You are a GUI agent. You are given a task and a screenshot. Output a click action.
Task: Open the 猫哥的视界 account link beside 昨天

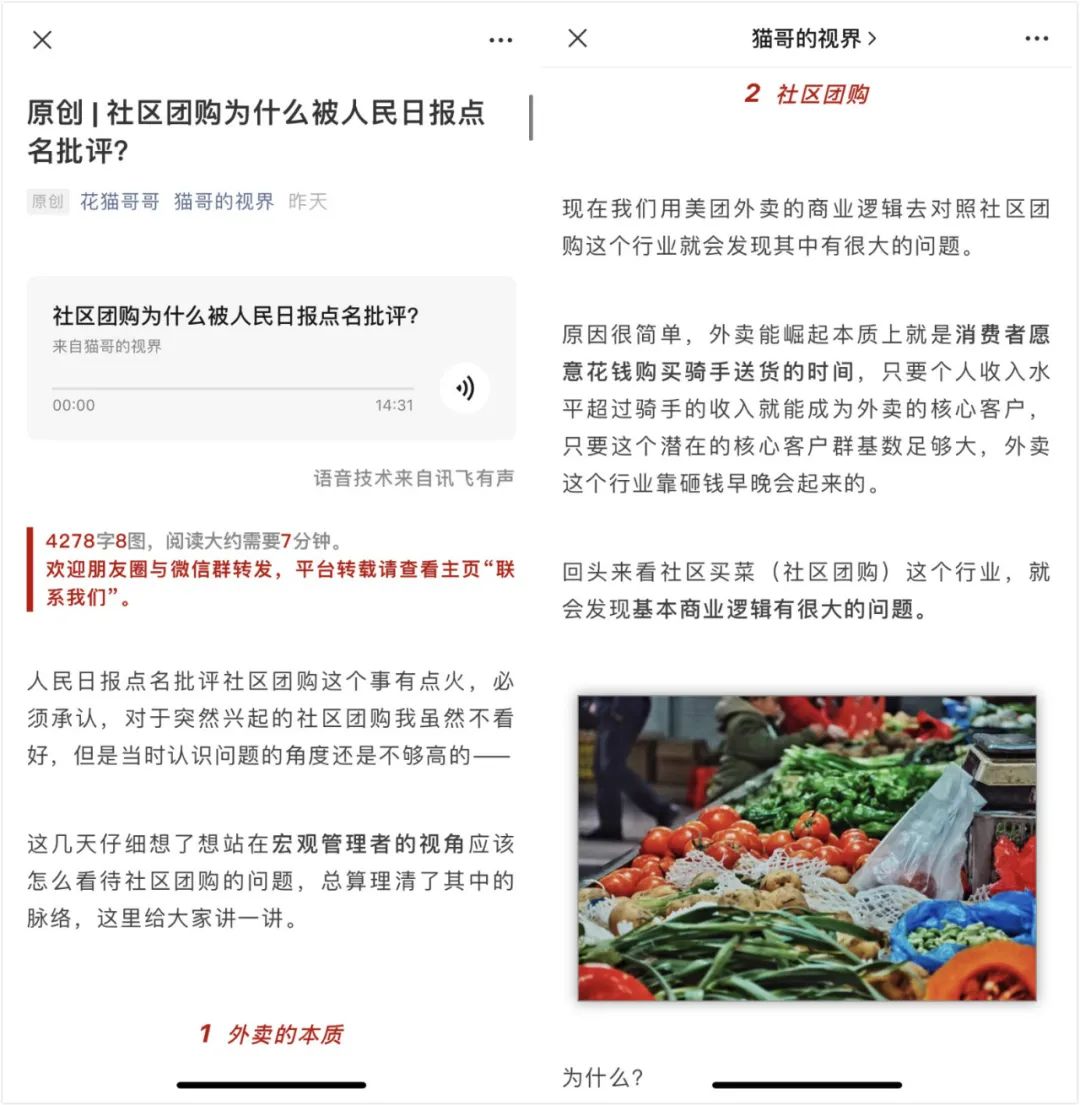tap(224, 202)
